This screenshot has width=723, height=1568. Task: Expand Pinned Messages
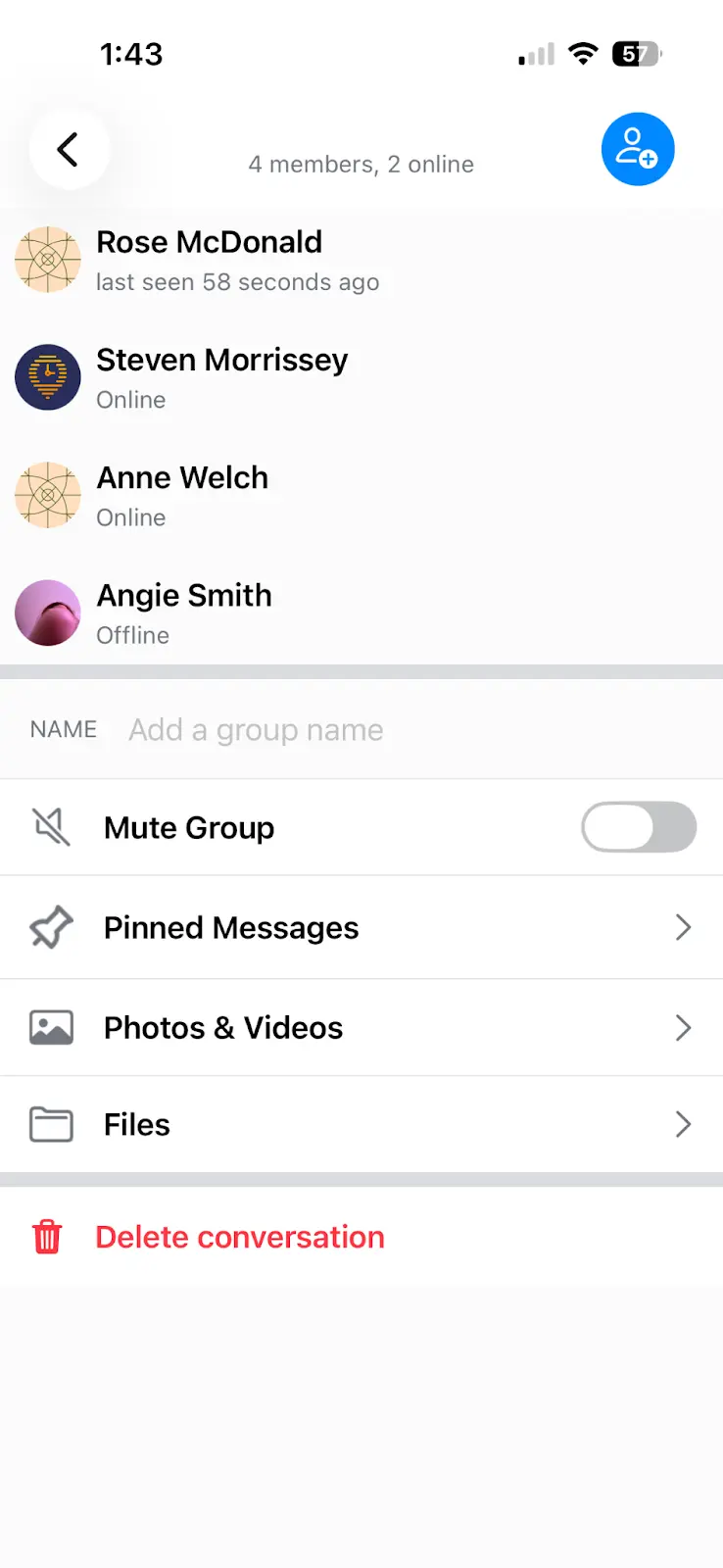683,927
